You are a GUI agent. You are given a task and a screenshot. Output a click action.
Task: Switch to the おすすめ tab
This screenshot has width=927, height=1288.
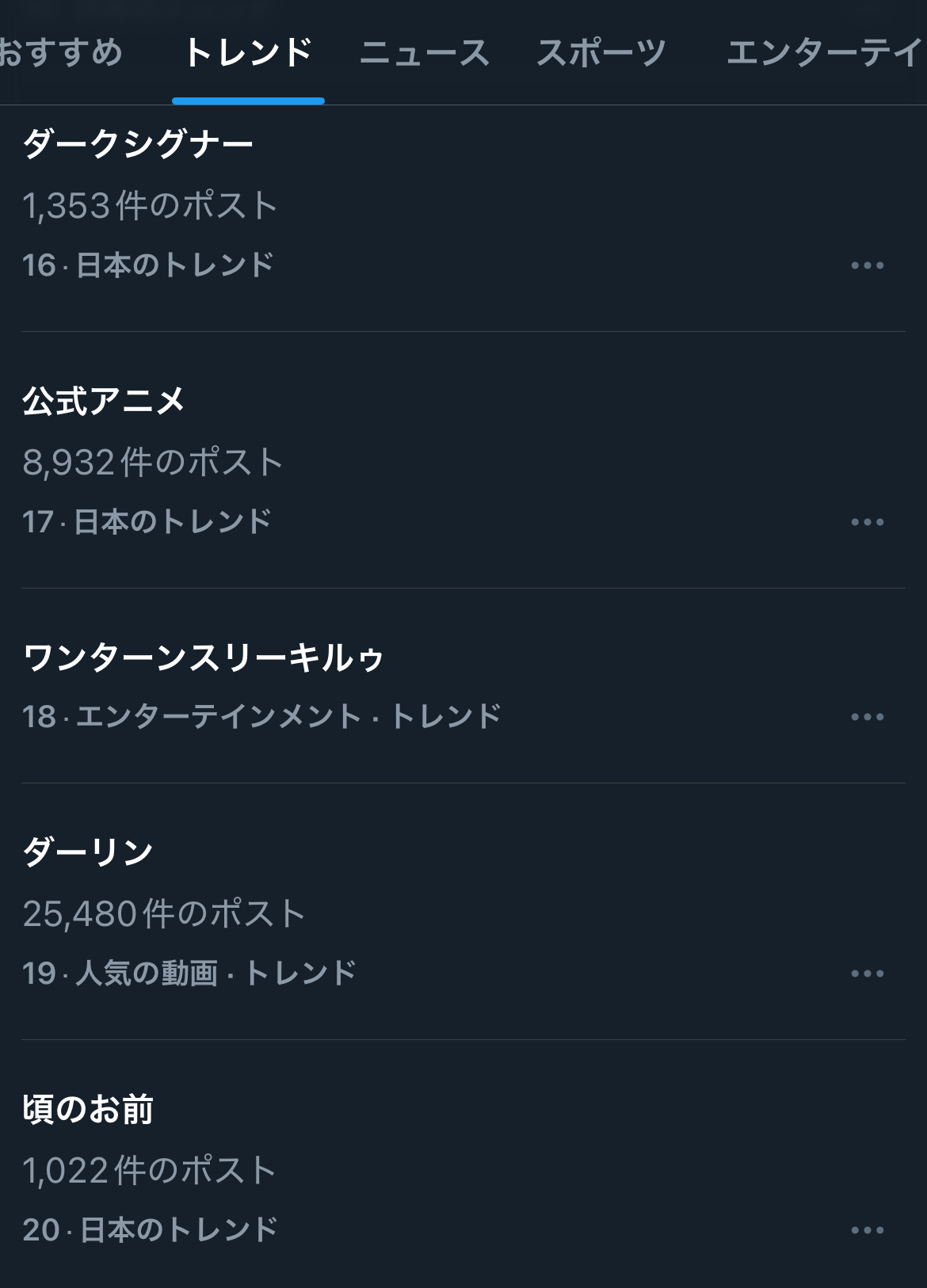(x=60, y=53)
